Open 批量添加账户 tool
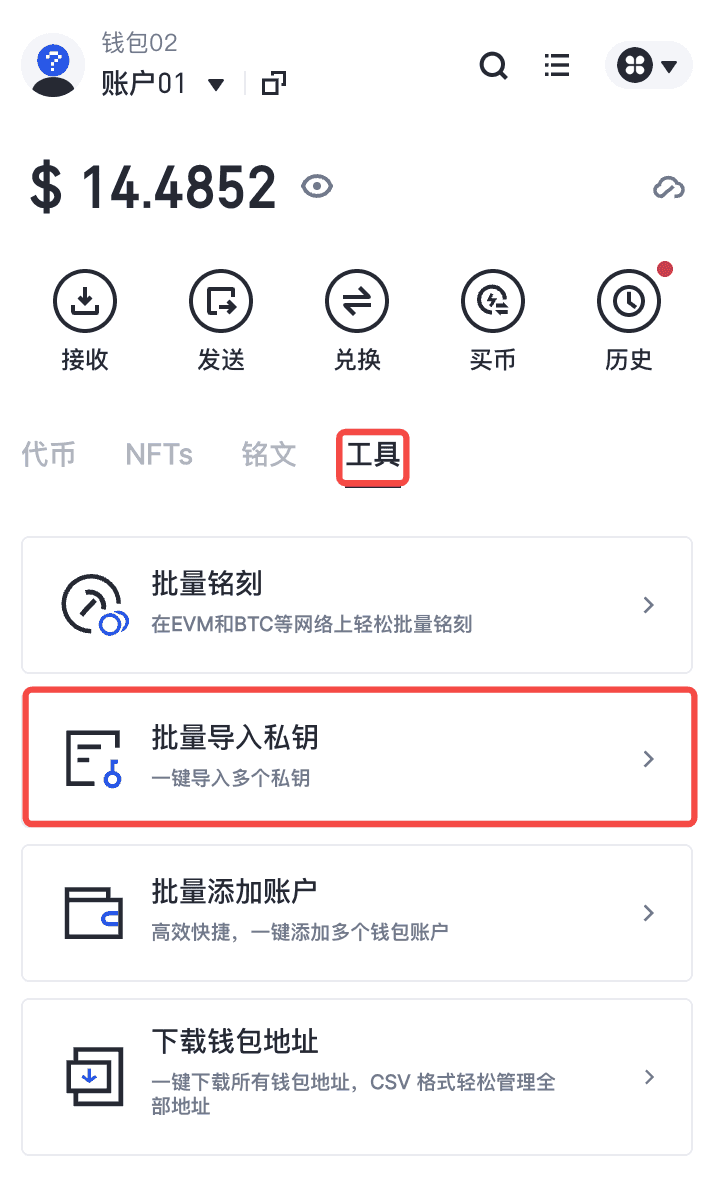Image resolution: width=717 pixels, height=1196 pixels. pos(357,913)
